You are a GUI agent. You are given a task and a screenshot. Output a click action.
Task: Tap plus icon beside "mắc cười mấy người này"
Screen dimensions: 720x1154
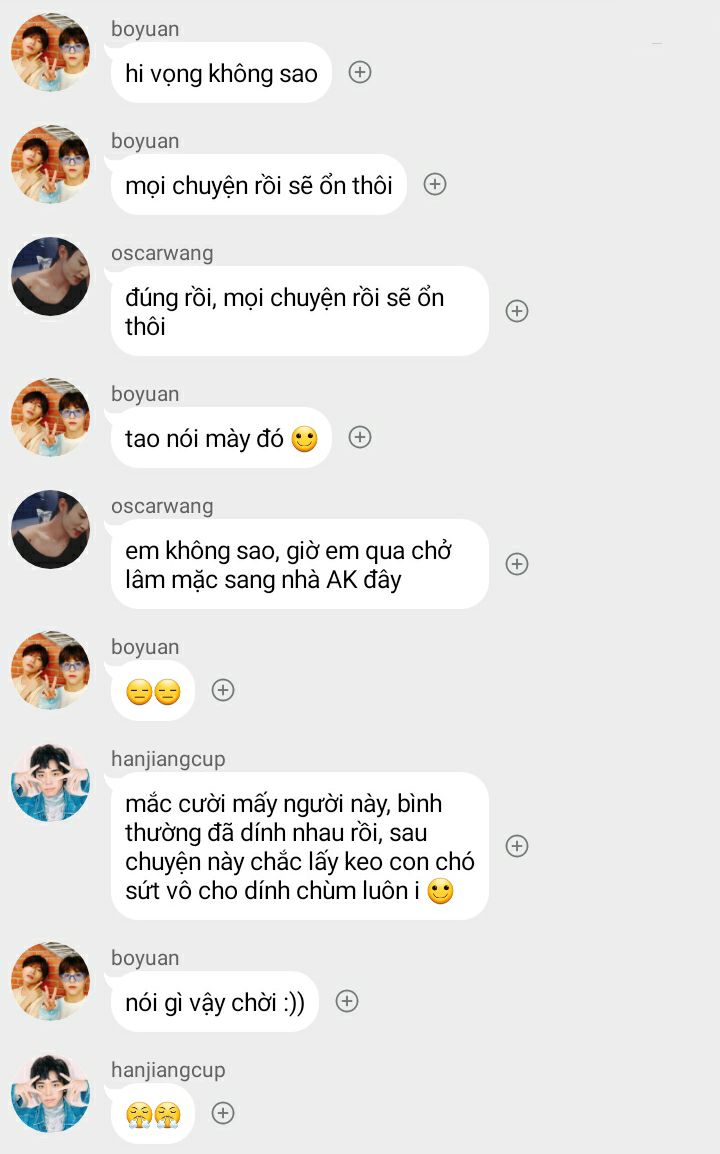point(517,846)
